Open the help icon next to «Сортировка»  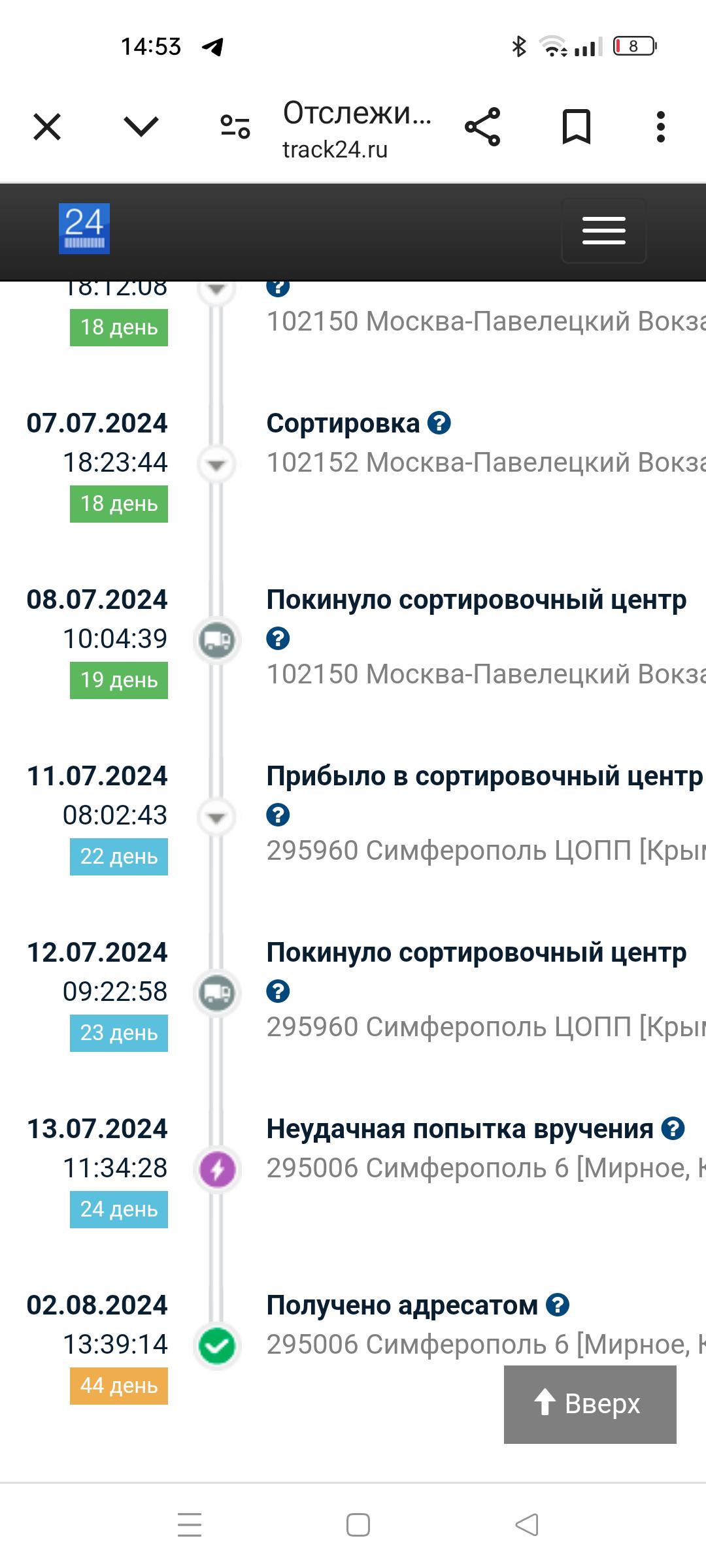pos(439,423)
